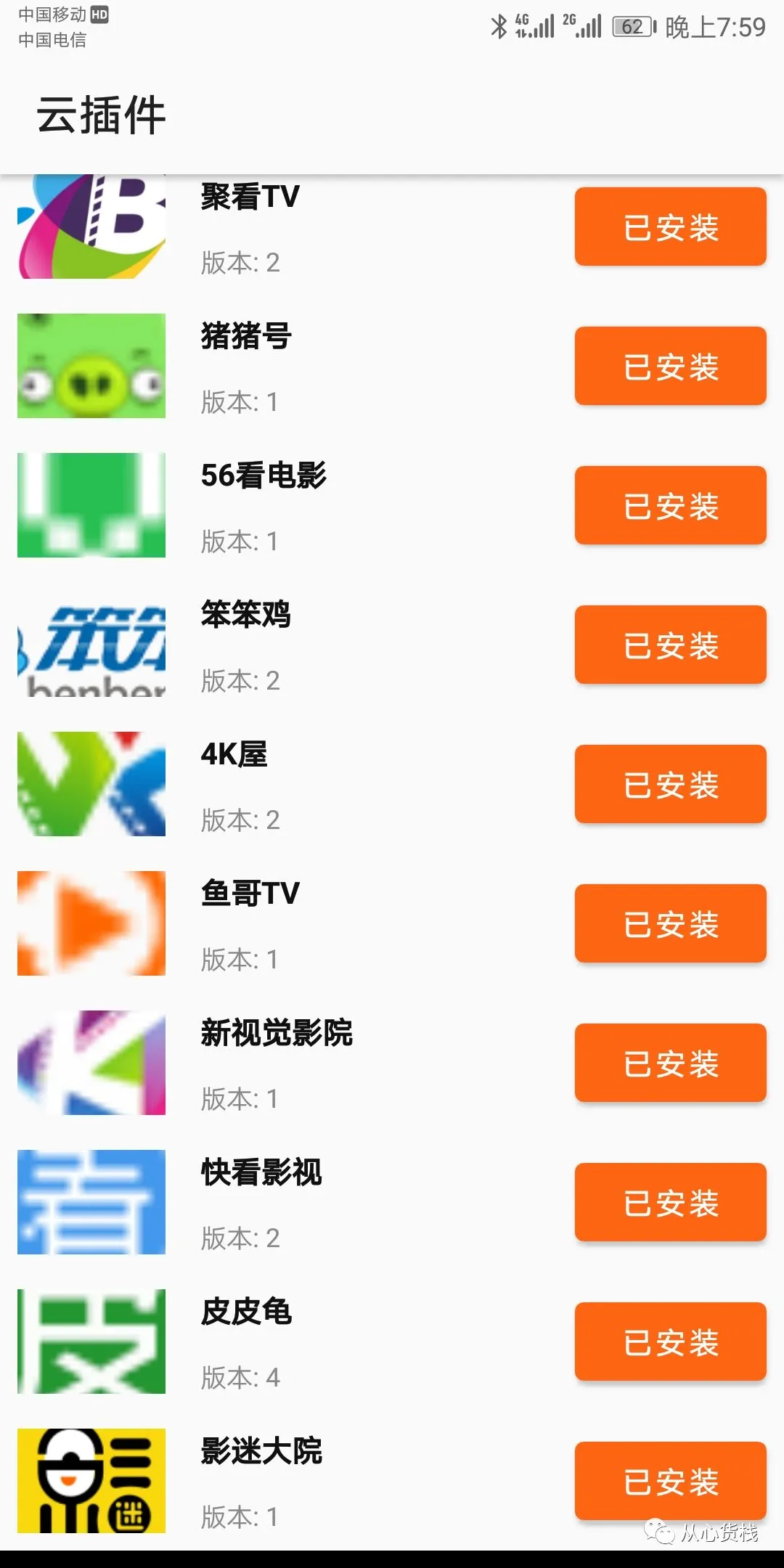Viewport: 784px width, 1568px height.
Task: Tap 已安装 button beside 笨笨鸡
Action: [x=670, y=645]
